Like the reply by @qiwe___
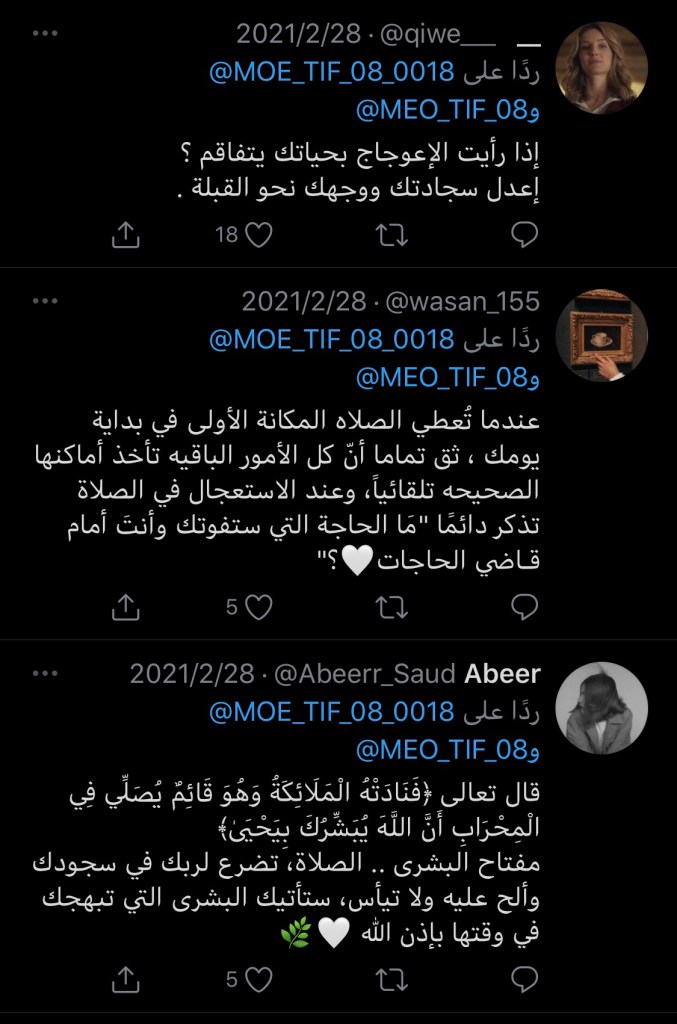 click(258, 234)
